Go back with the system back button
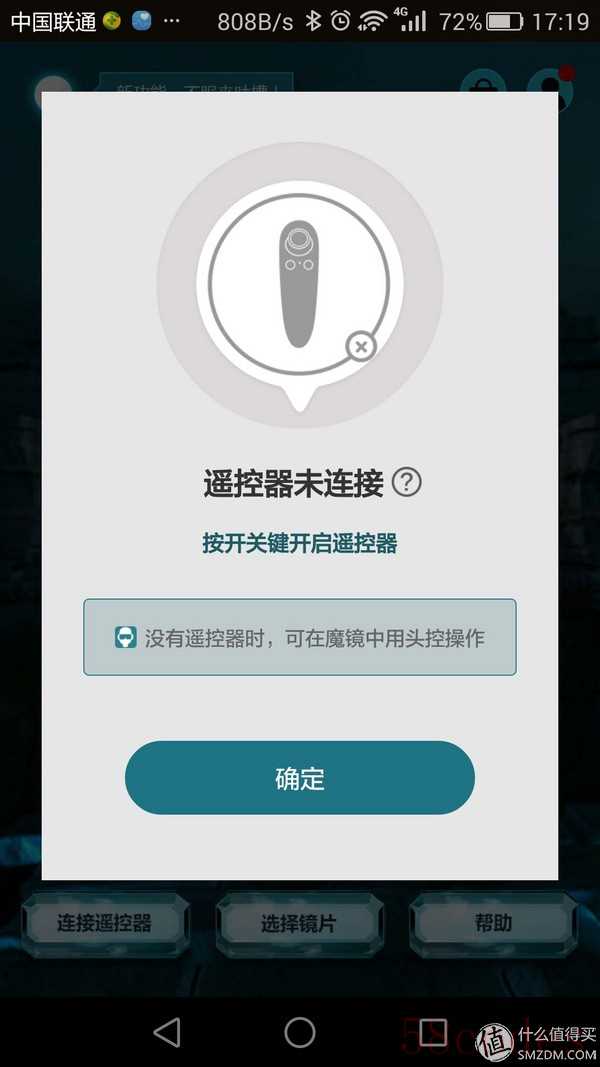The height and width of the screenshot is (1067, 600). click(x=167, y=1032)
